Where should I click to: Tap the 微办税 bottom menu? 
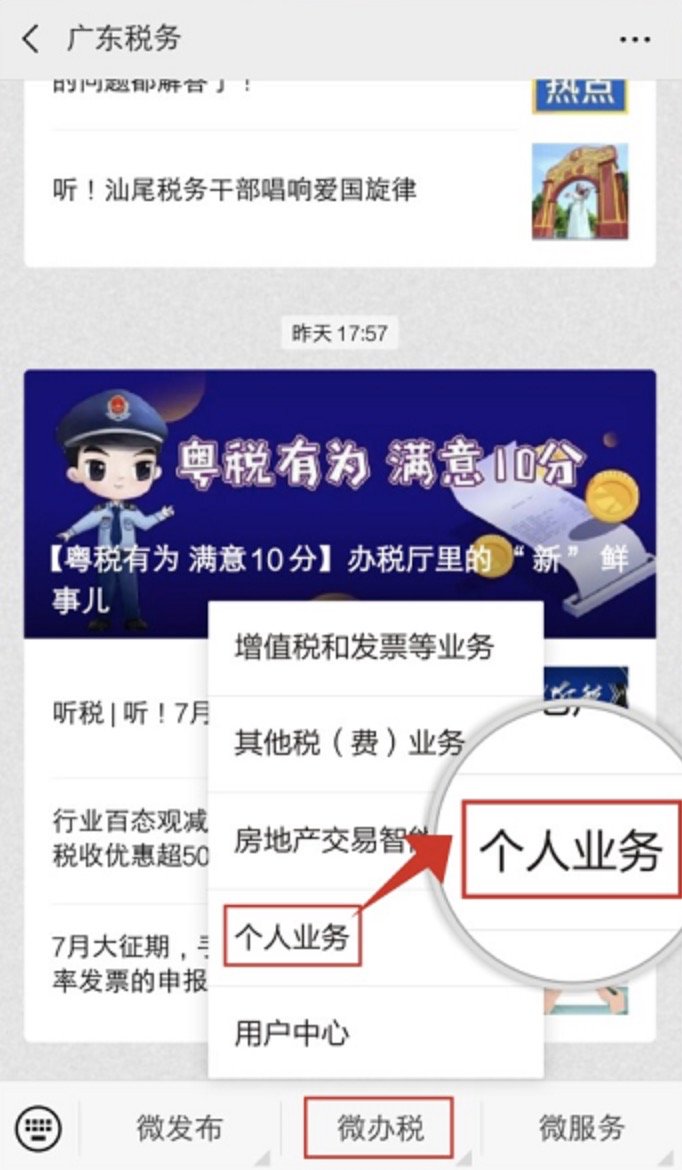click(x=379, y=1130)
